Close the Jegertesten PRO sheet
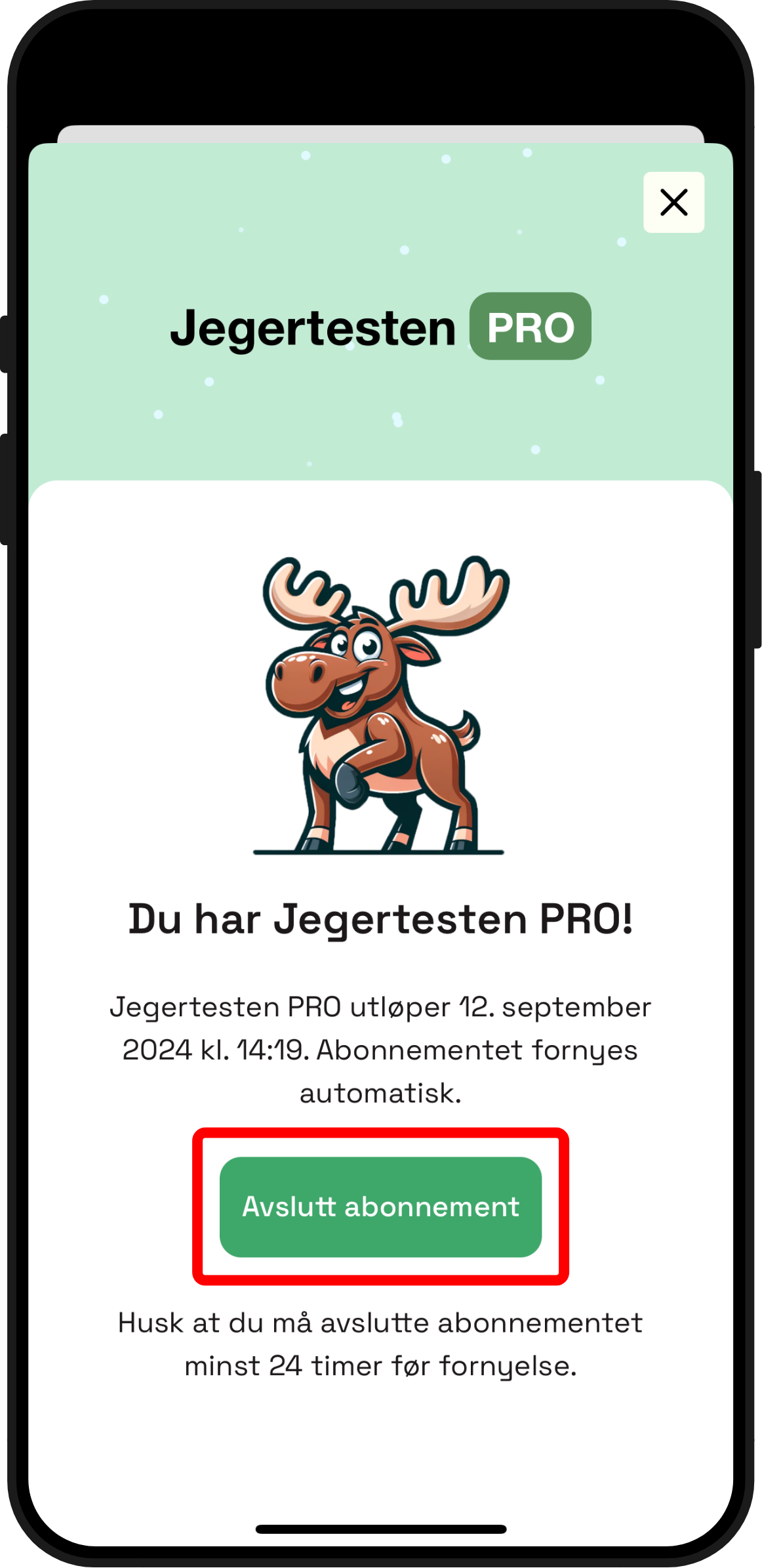Image resolution: width=762 pixels, height=1568 pixels. pyautogui.click(x=673, y=202)
